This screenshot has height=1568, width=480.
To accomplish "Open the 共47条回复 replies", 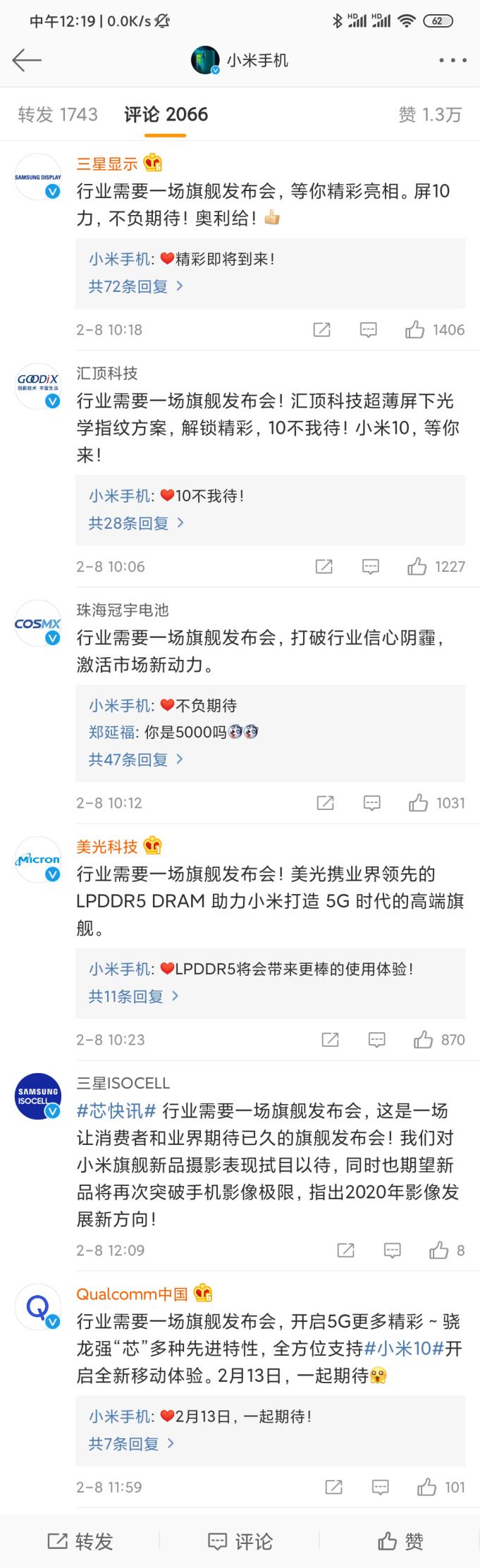I will point(135,759).
